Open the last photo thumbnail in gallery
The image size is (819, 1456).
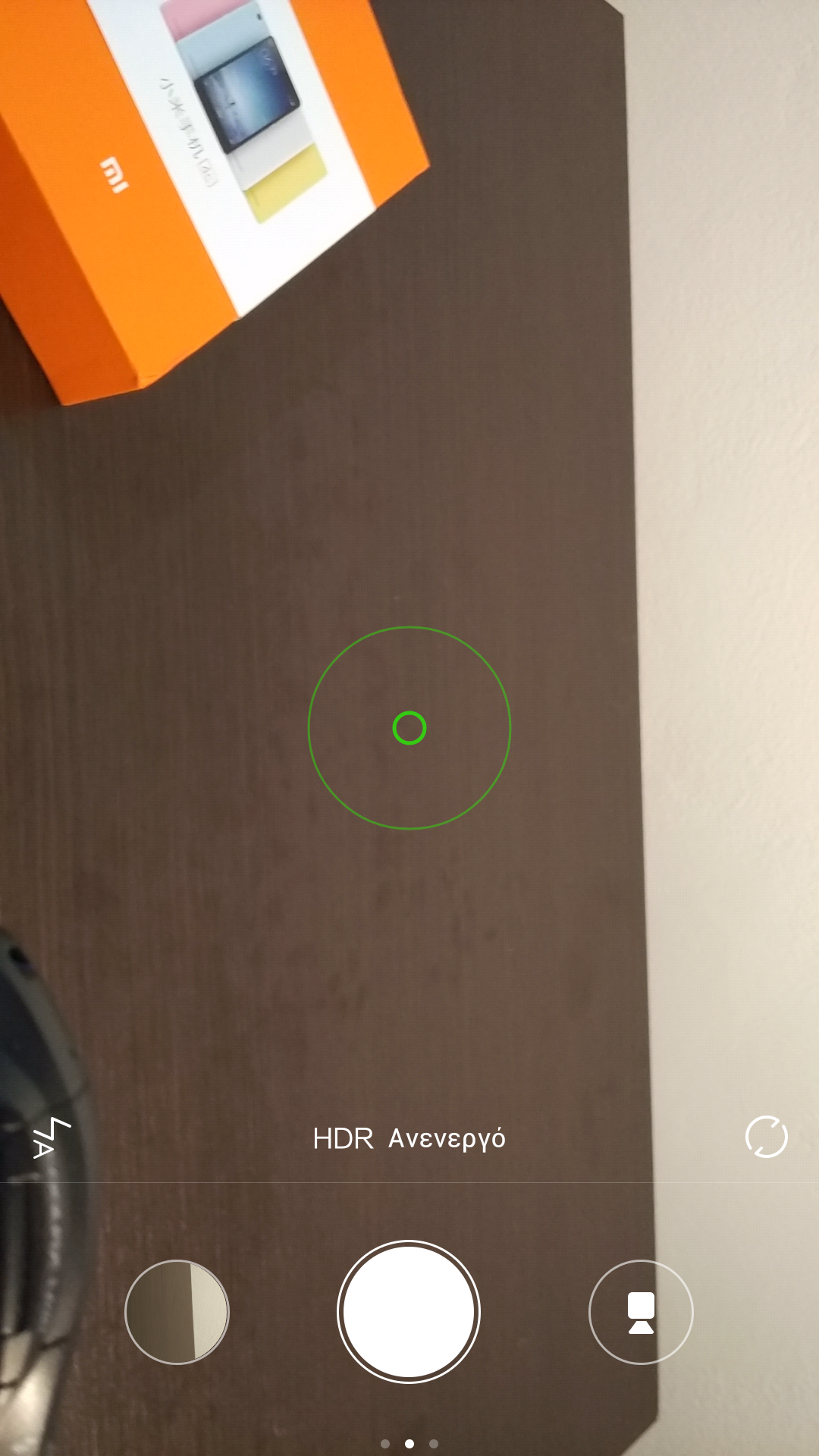point(177,1312)
